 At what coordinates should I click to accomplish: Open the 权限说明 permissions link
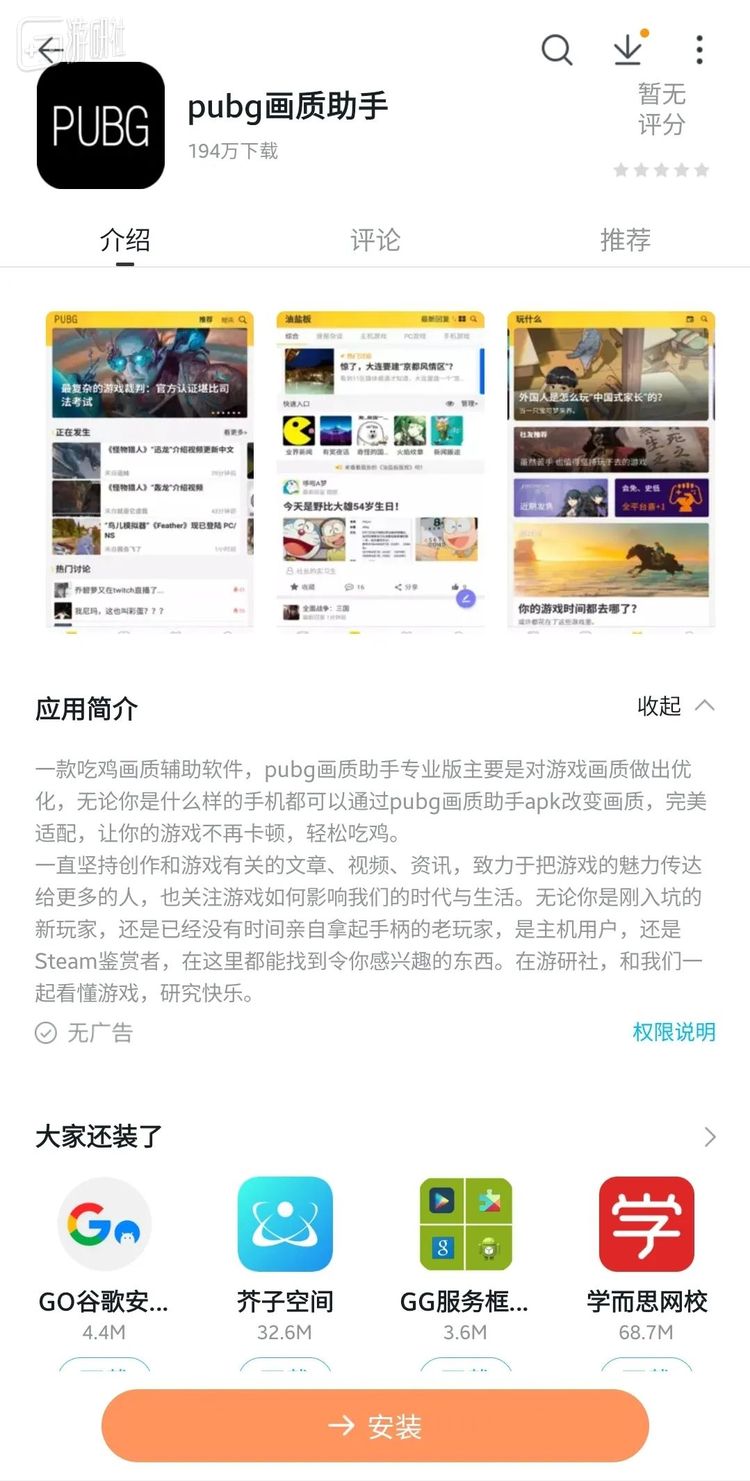click(x=674, y=1032)
